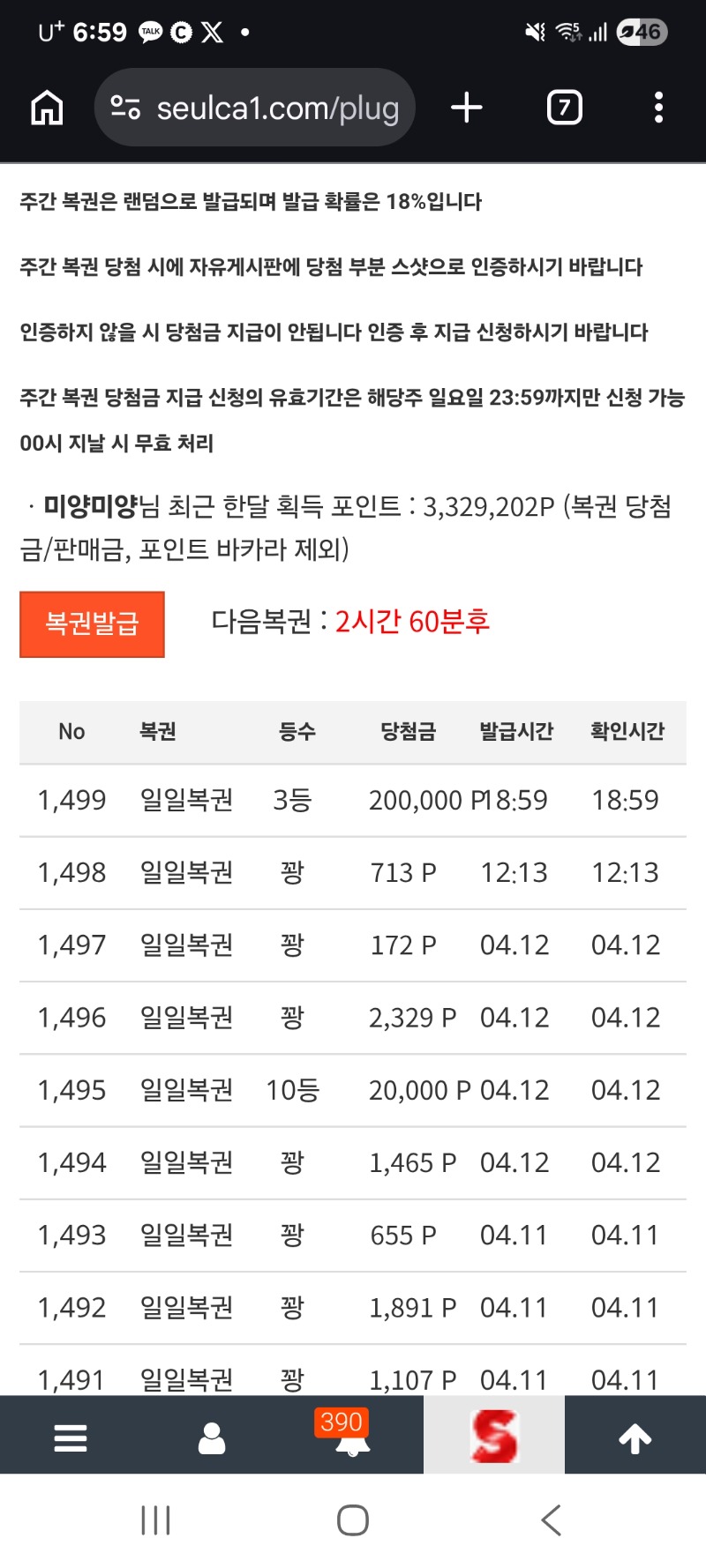Viewport: 706px width, 1568px height.
Task: Tap the 복권발급 button
Action: (92, 624)
